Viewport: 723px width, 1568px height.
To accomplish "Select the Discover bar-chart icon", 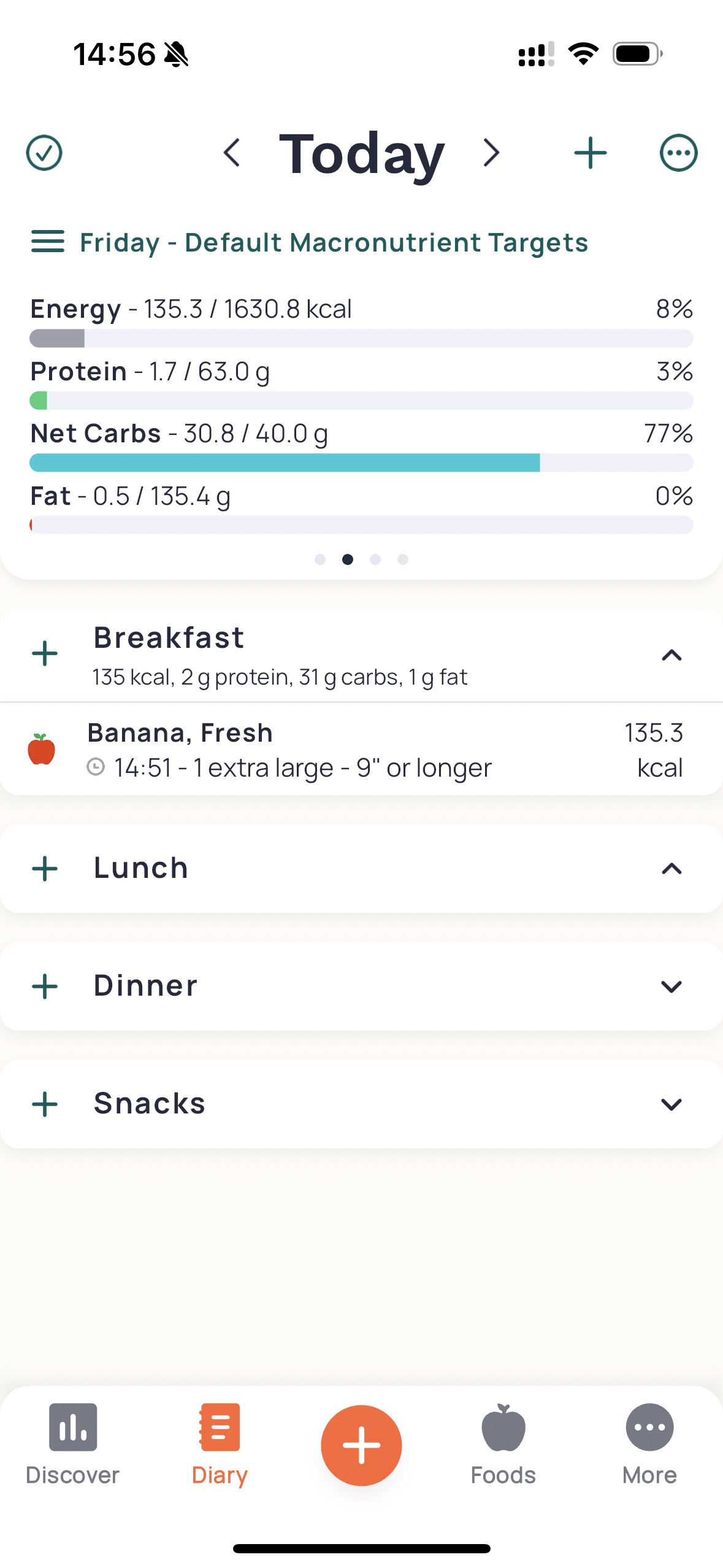I will [72, 1428].
